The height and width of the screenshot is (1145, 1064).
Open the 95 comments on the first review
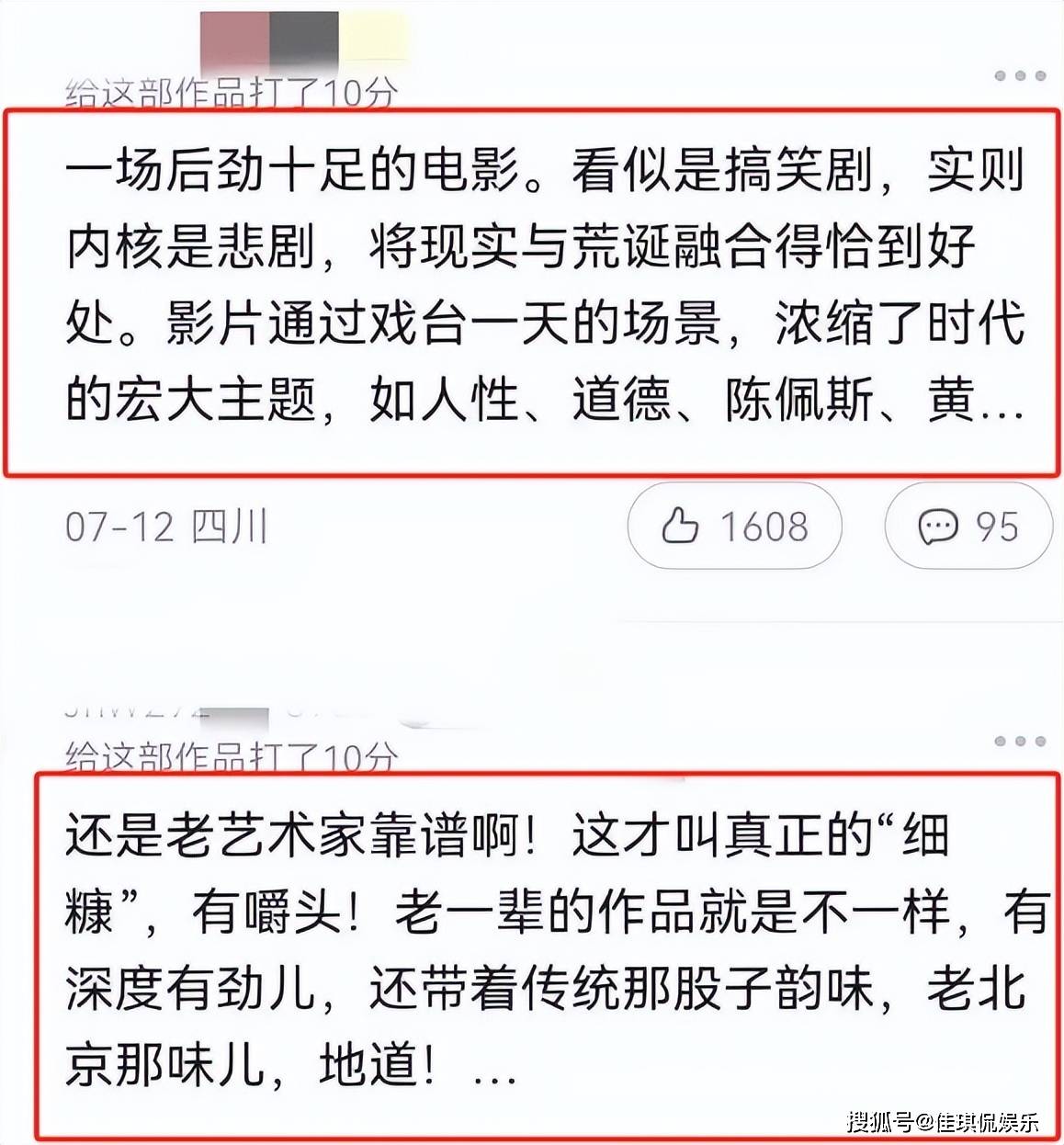pos(967,527)
